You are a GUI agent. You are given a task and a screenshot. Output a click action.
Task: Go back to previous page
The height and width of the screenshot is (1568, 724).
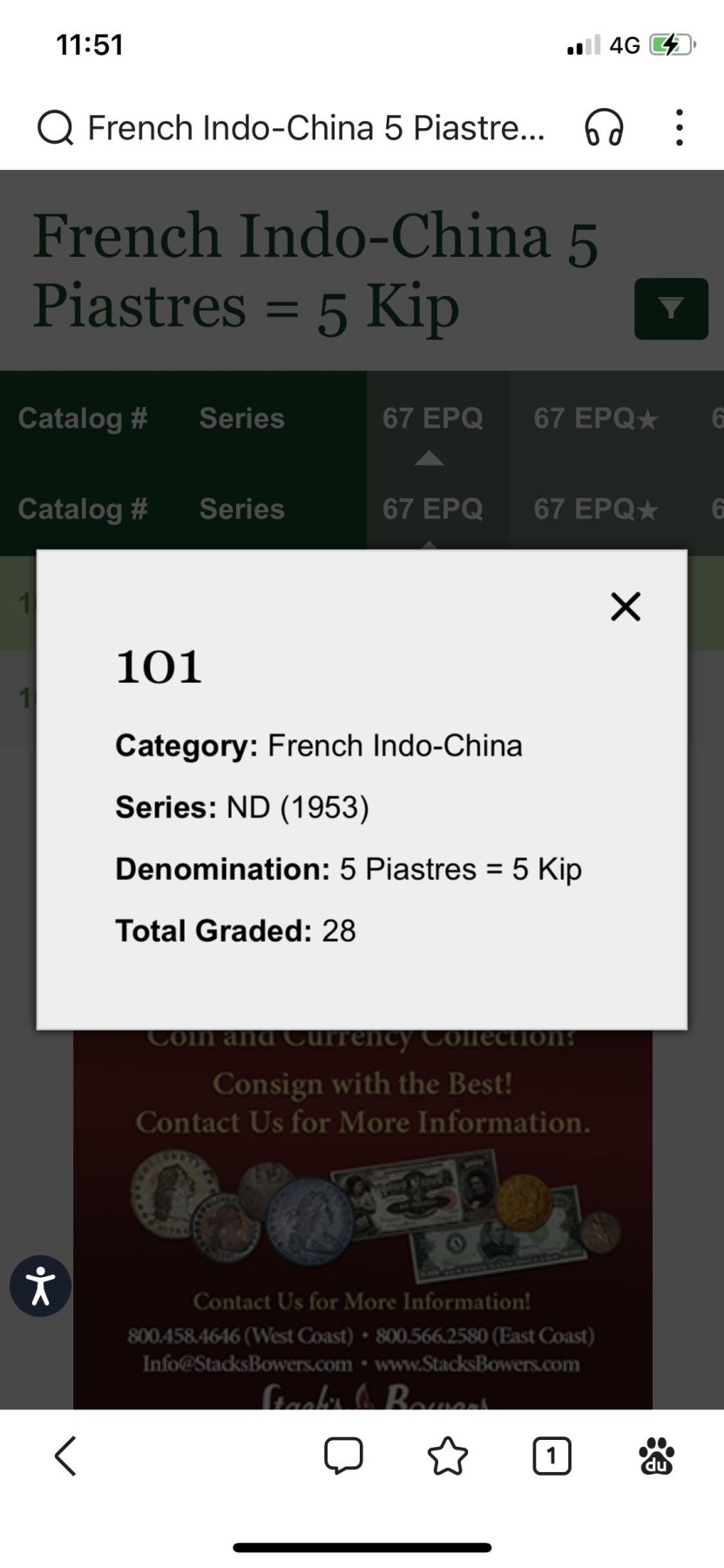click(66, 1456)
